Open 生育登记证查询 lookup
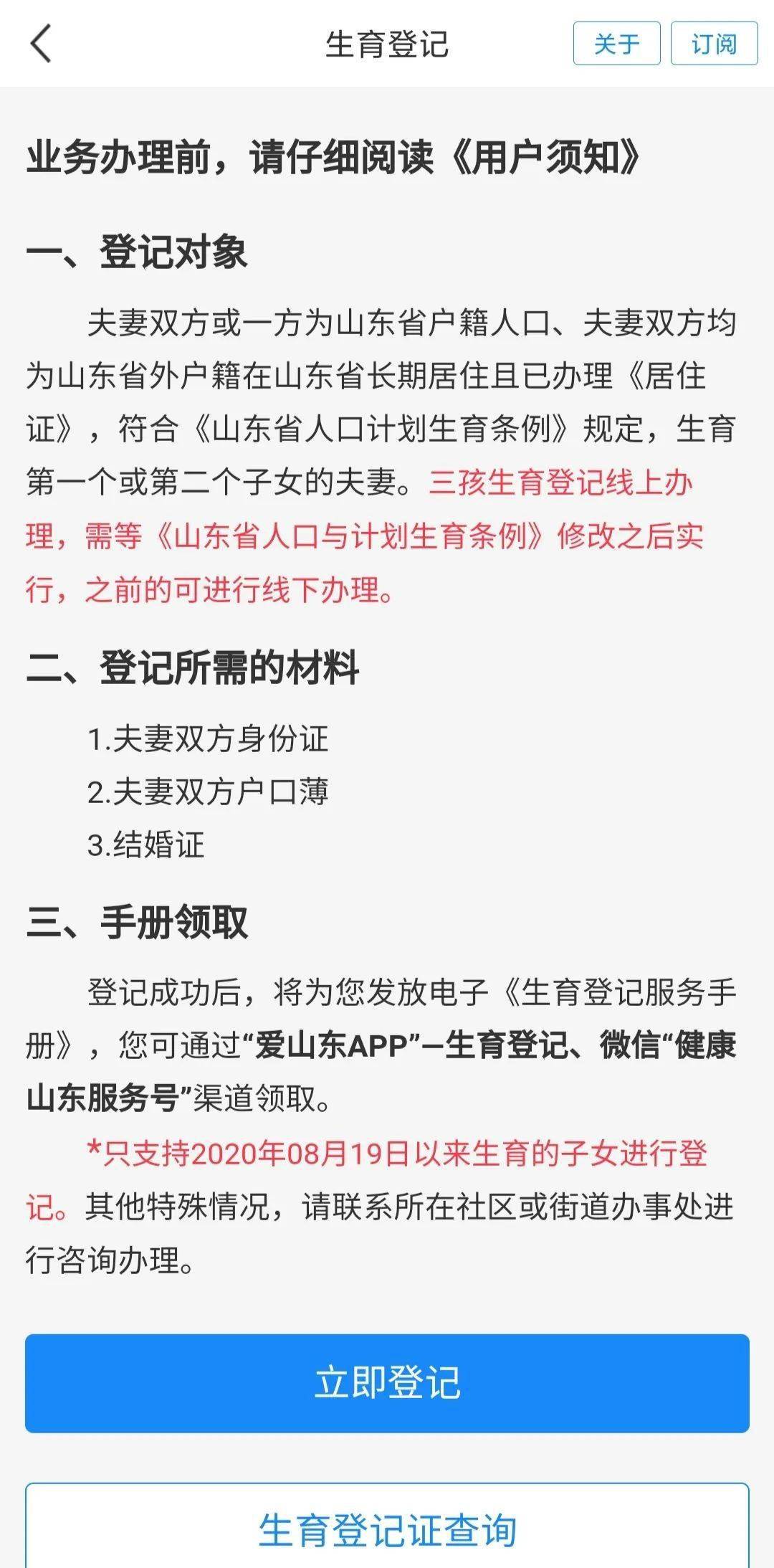 (387, 1526)
